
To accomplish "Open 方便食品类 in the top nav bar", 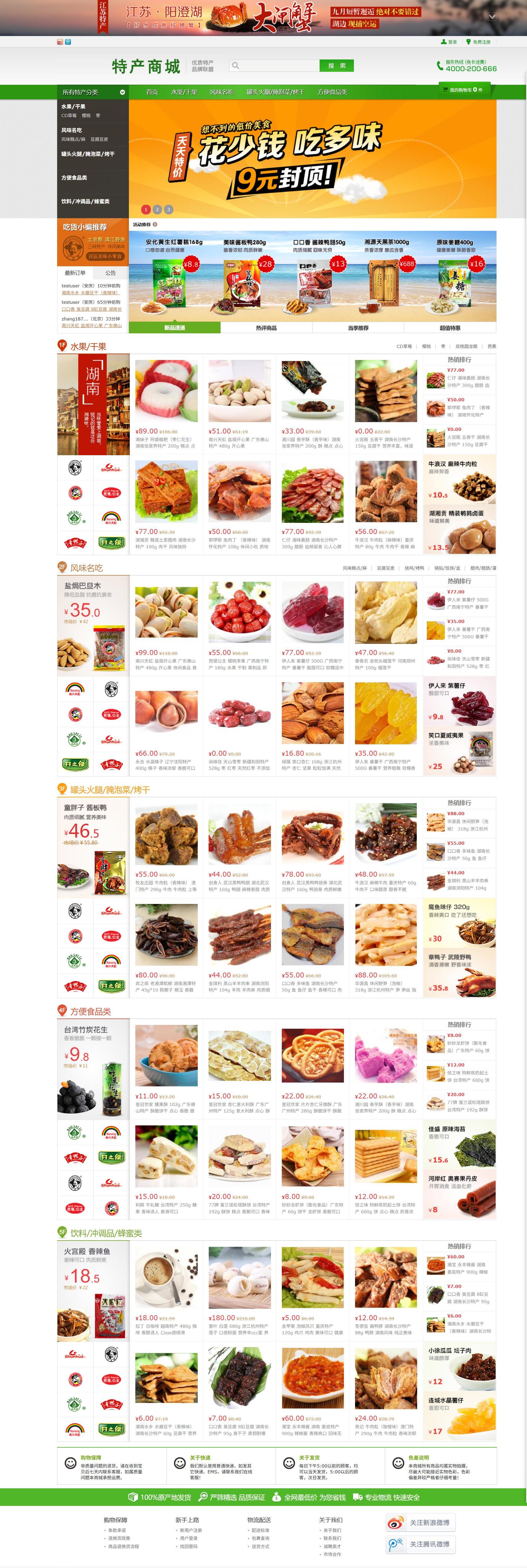I will (332, 92).
